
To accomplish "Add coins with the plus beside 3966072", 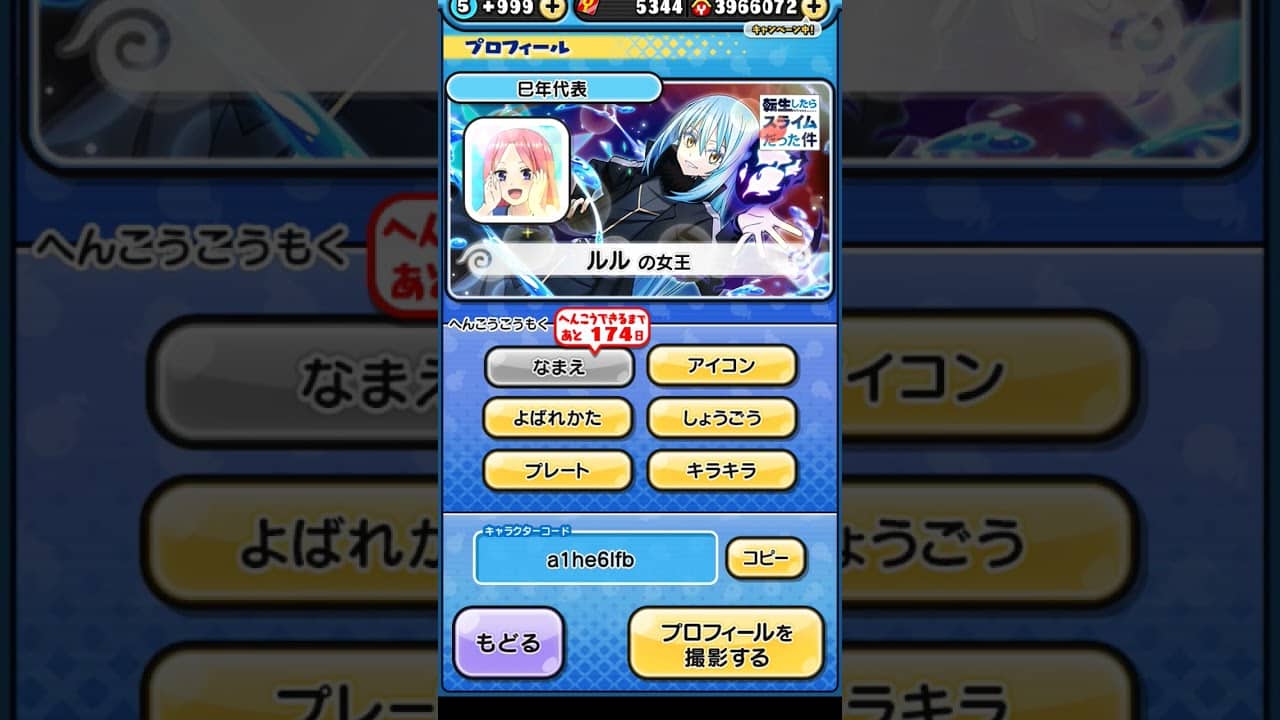I will [815, 8].
